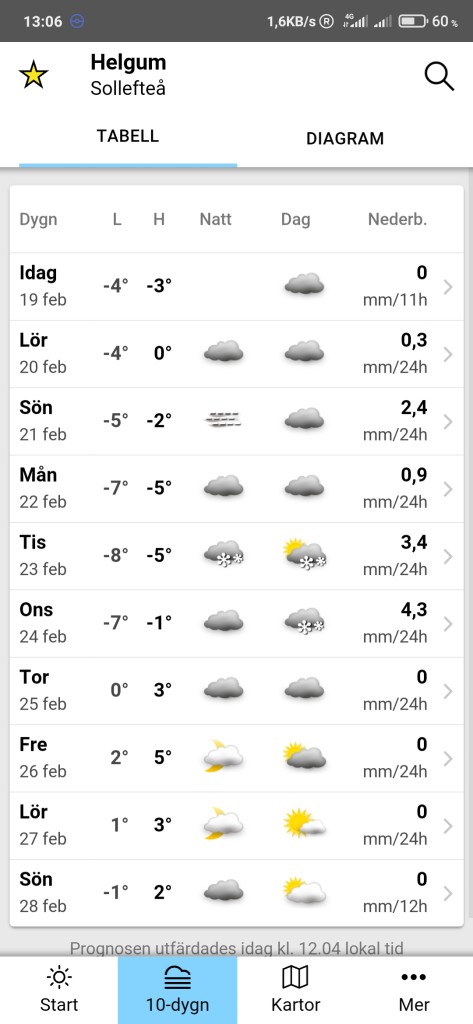Open the Idag 19 feb forecast row

(236, 287)
